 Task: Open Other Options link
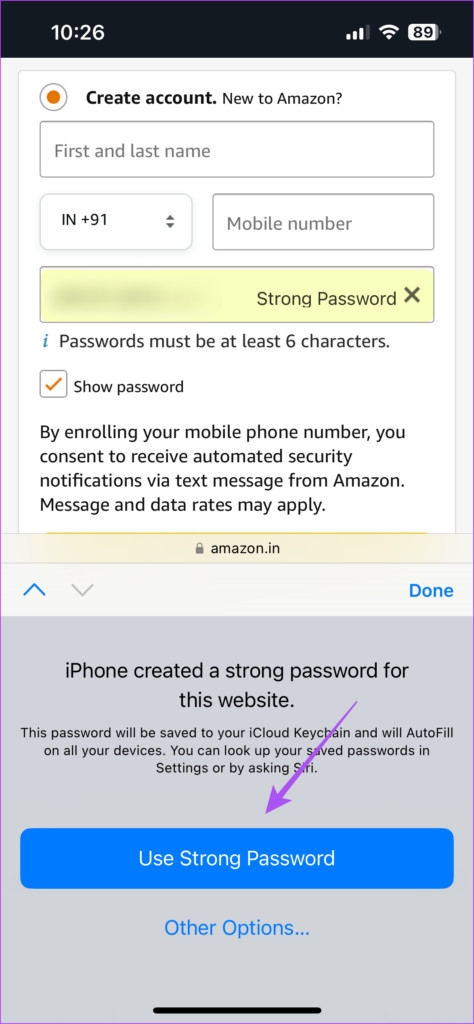pos(236,927)
